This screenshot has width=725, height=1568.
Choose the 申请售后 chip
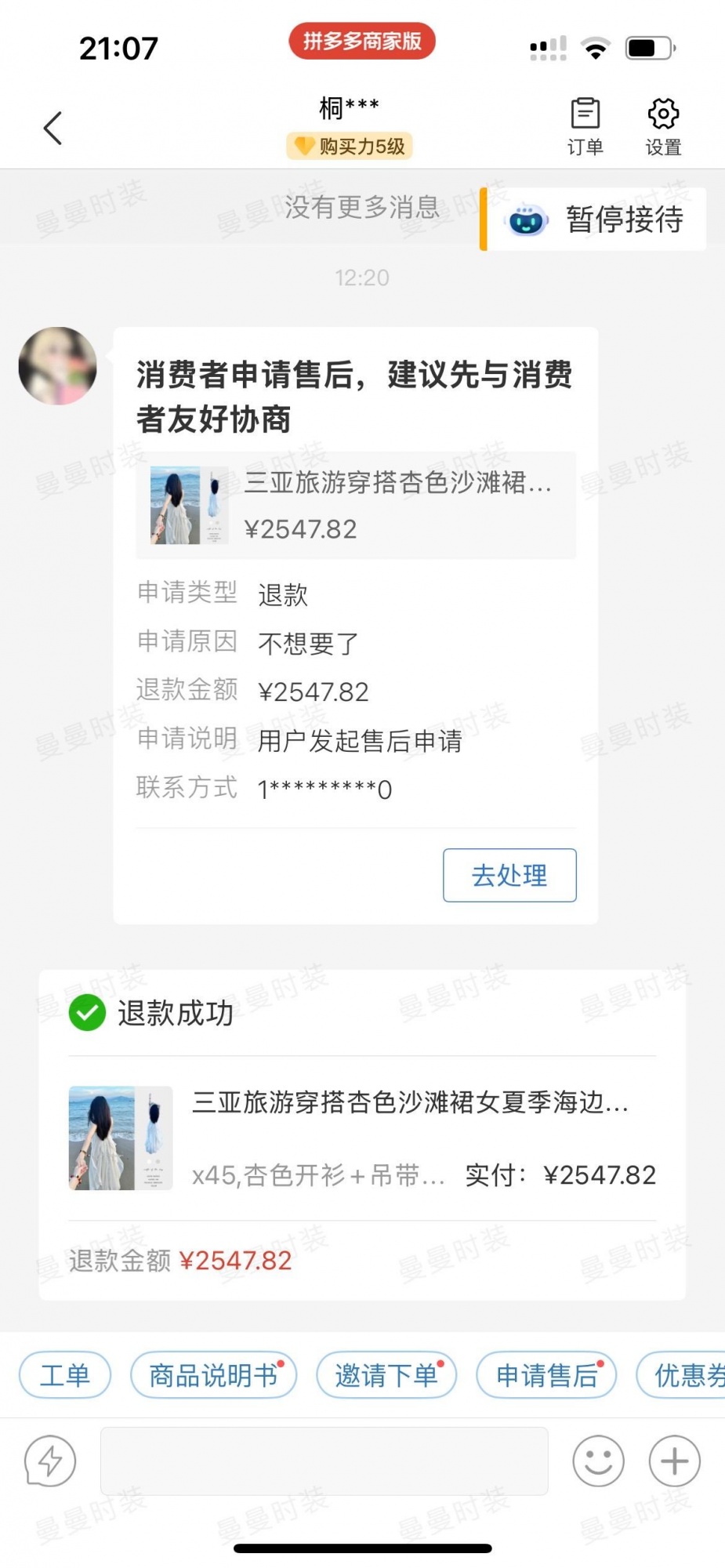click(x=546, y=1375)
